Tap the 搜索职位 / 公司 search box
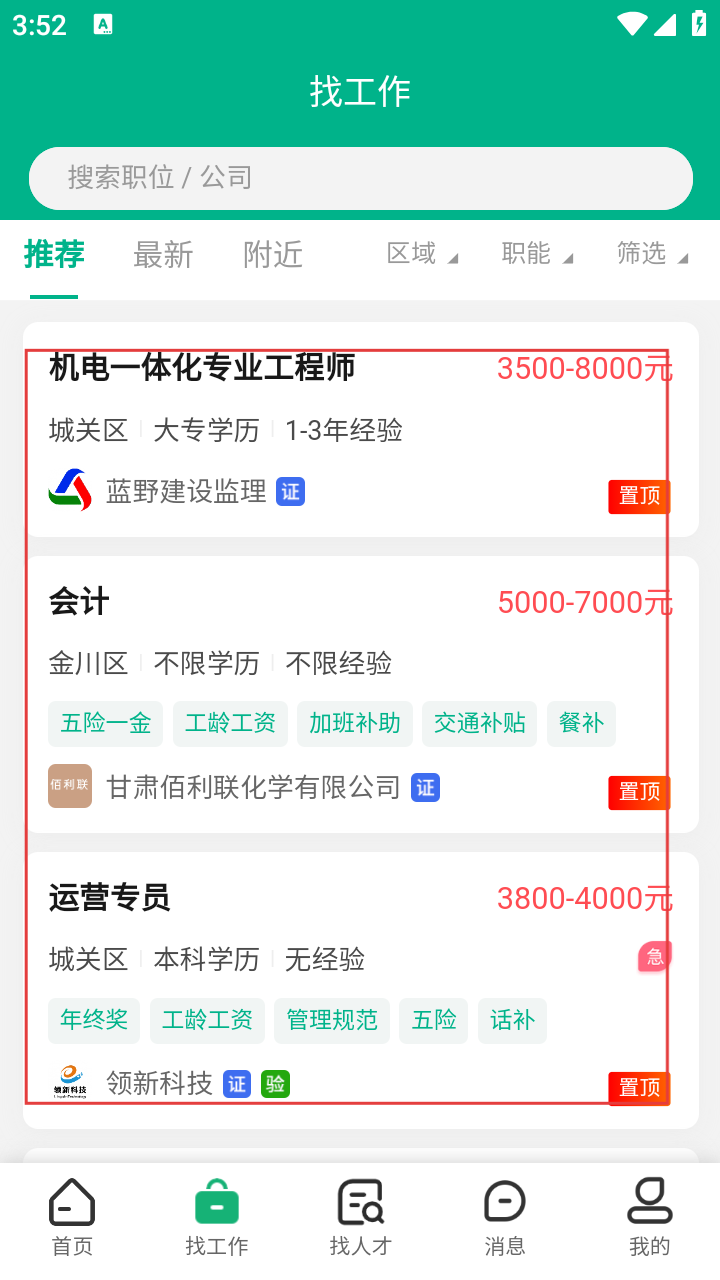 tap(360, 178)
